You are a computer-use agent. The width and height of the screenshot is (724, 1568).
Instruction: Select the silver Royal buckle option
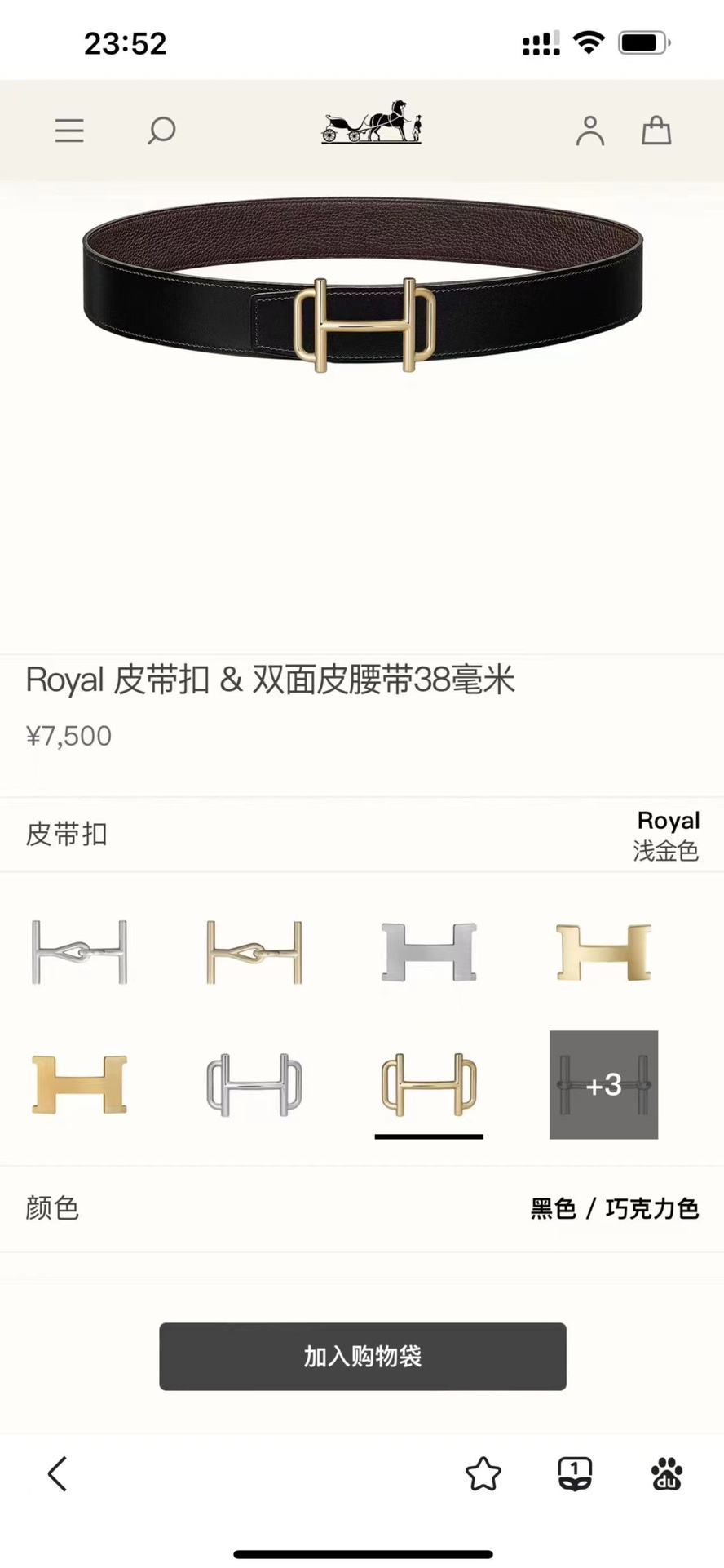click(254, 1085)
